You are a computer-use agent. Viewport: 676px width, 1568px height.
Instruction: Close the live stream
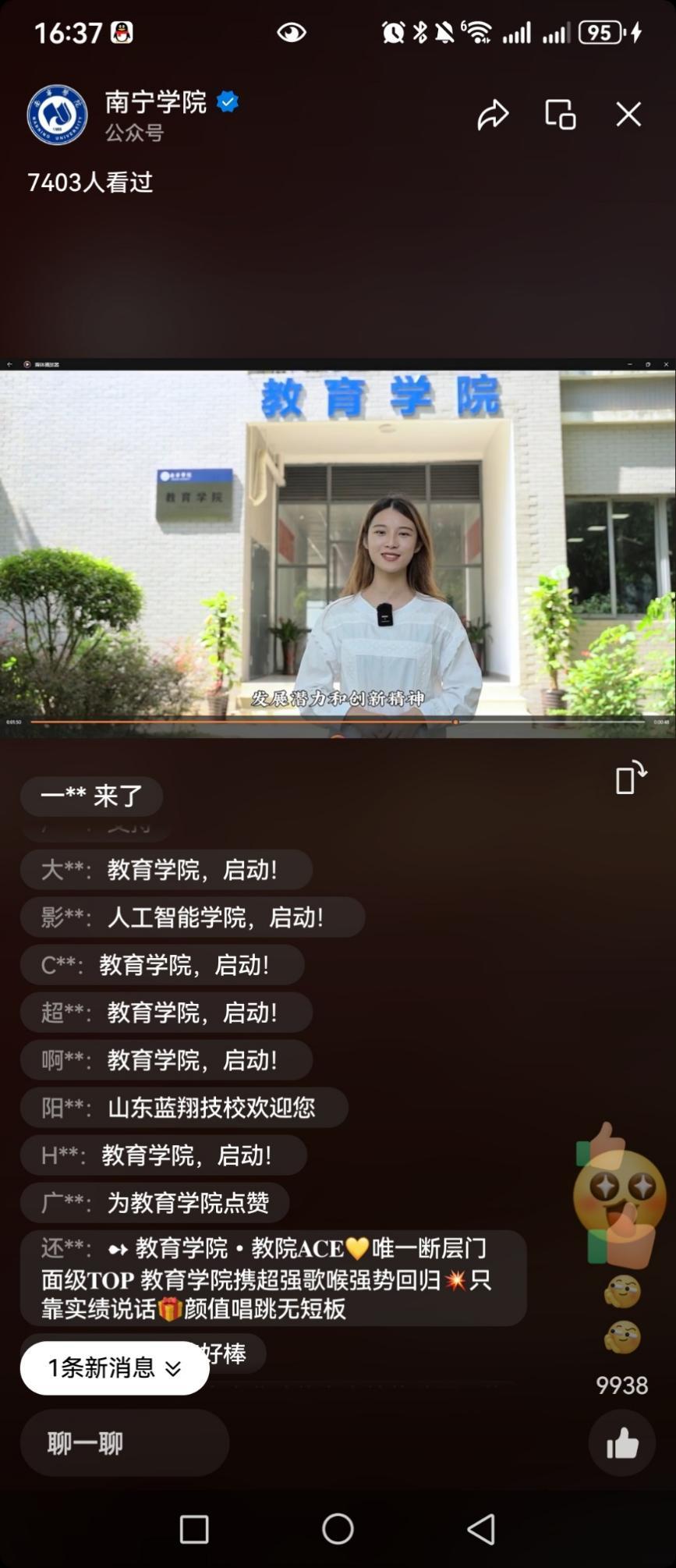pyautogui.click(x=628, y=115)
